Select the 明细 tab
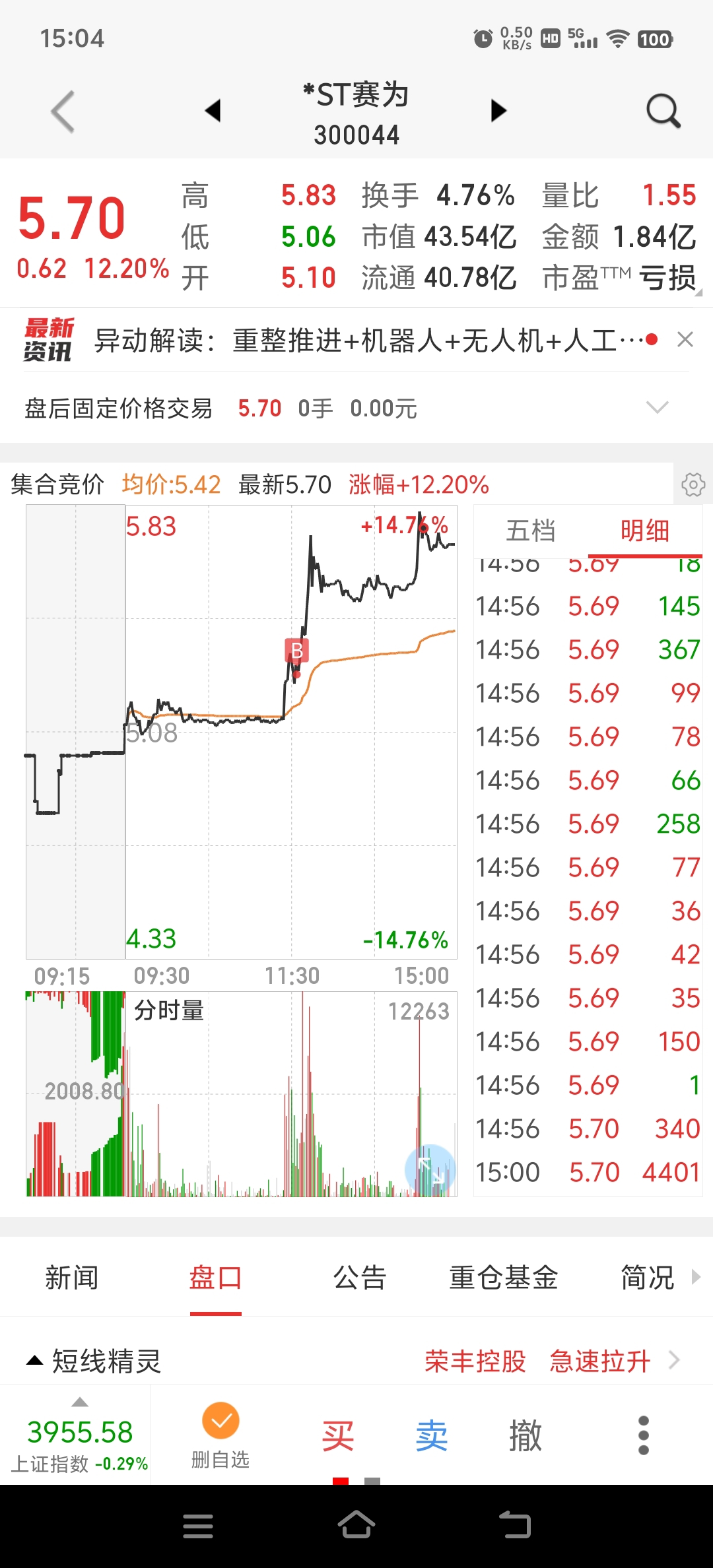 (x=645, y=531)
